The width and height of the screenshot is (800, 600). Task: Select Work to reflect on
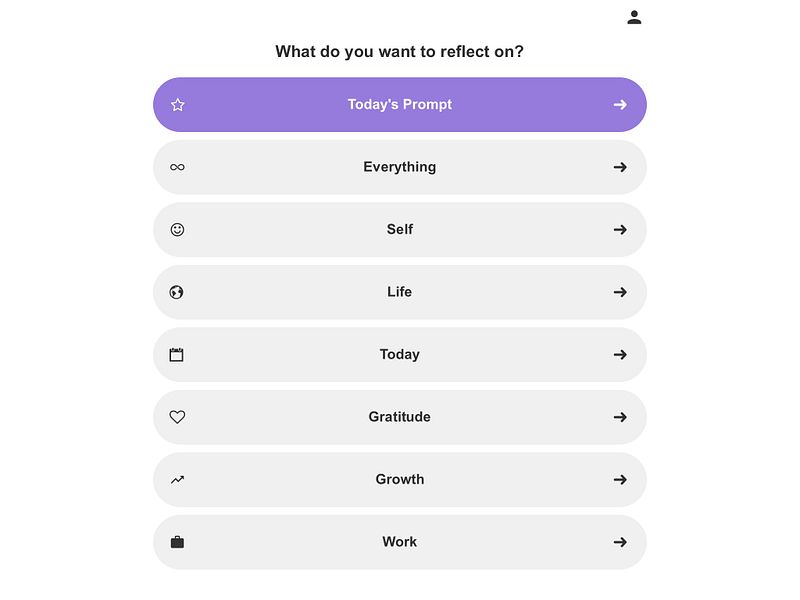point(399,542)
